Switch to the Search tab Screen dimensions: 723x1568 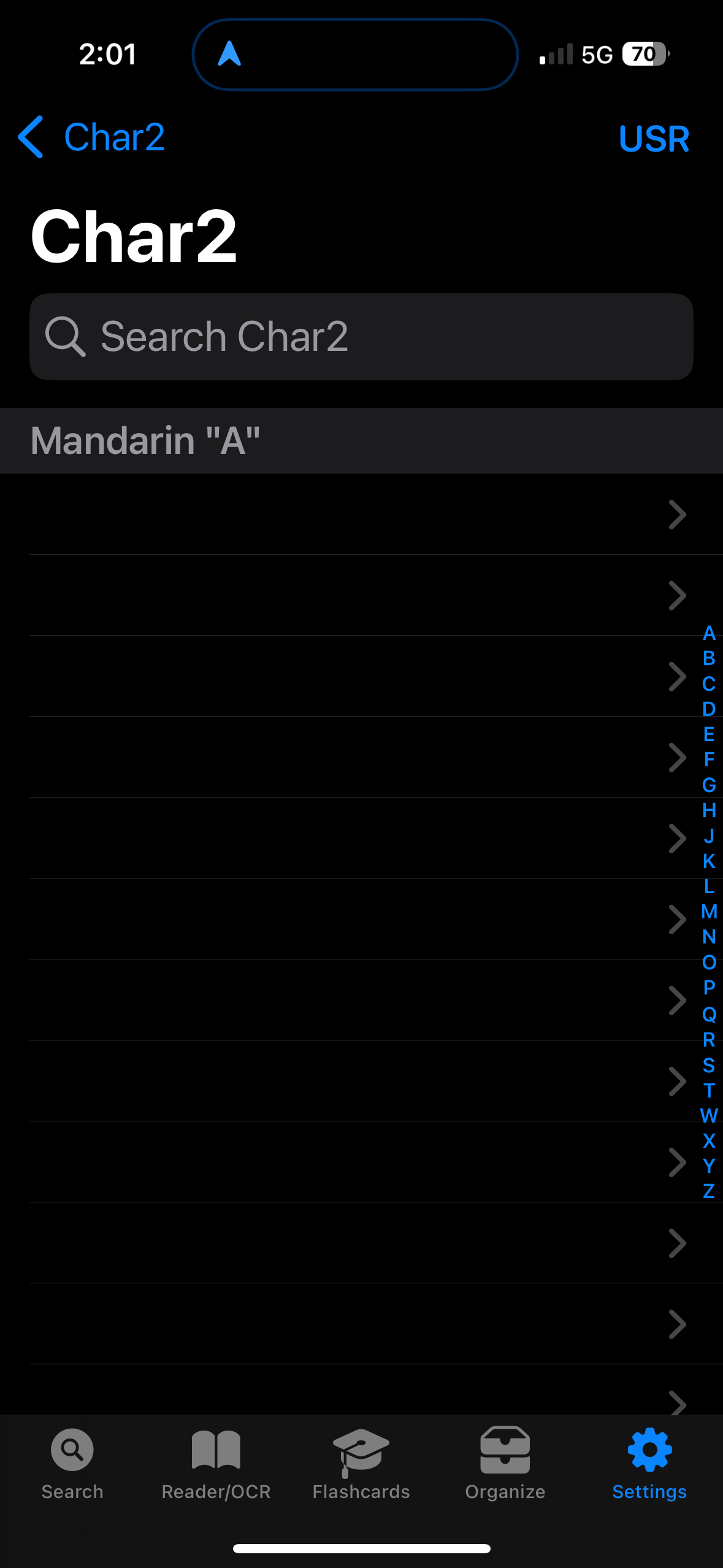(x=72, y=1464)
